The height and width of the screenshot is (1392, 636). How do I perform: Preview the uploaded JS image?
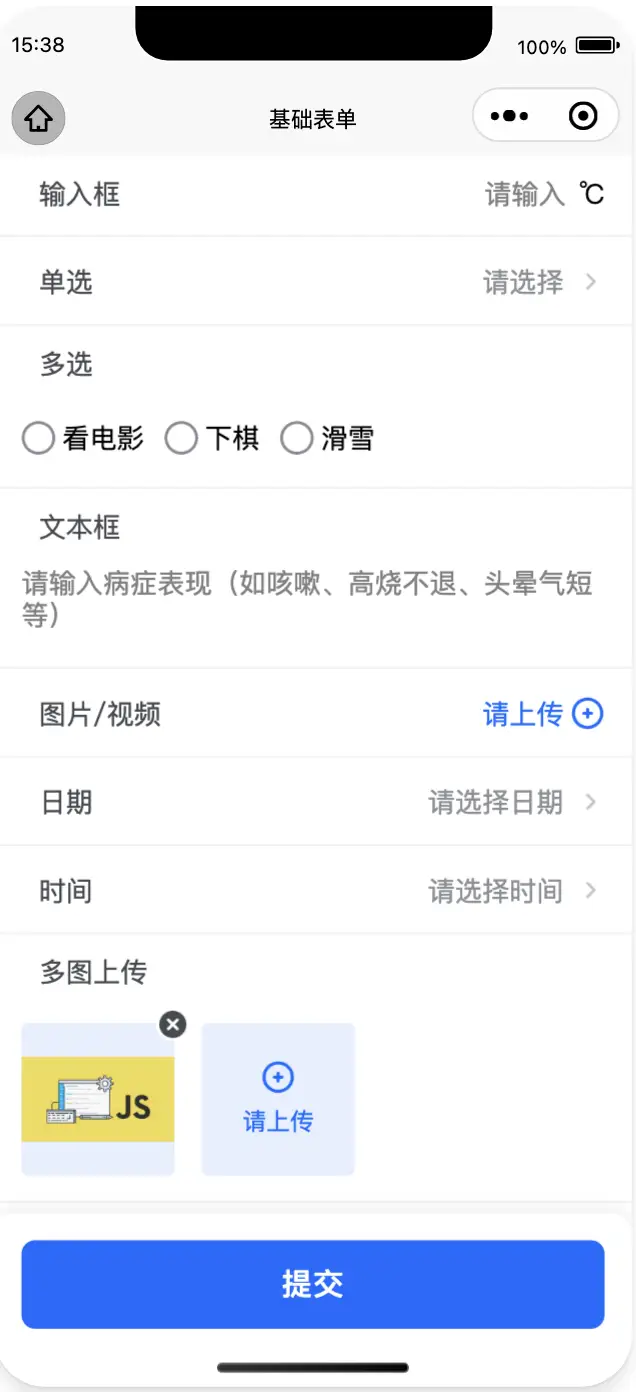(x=98, y=1100)
